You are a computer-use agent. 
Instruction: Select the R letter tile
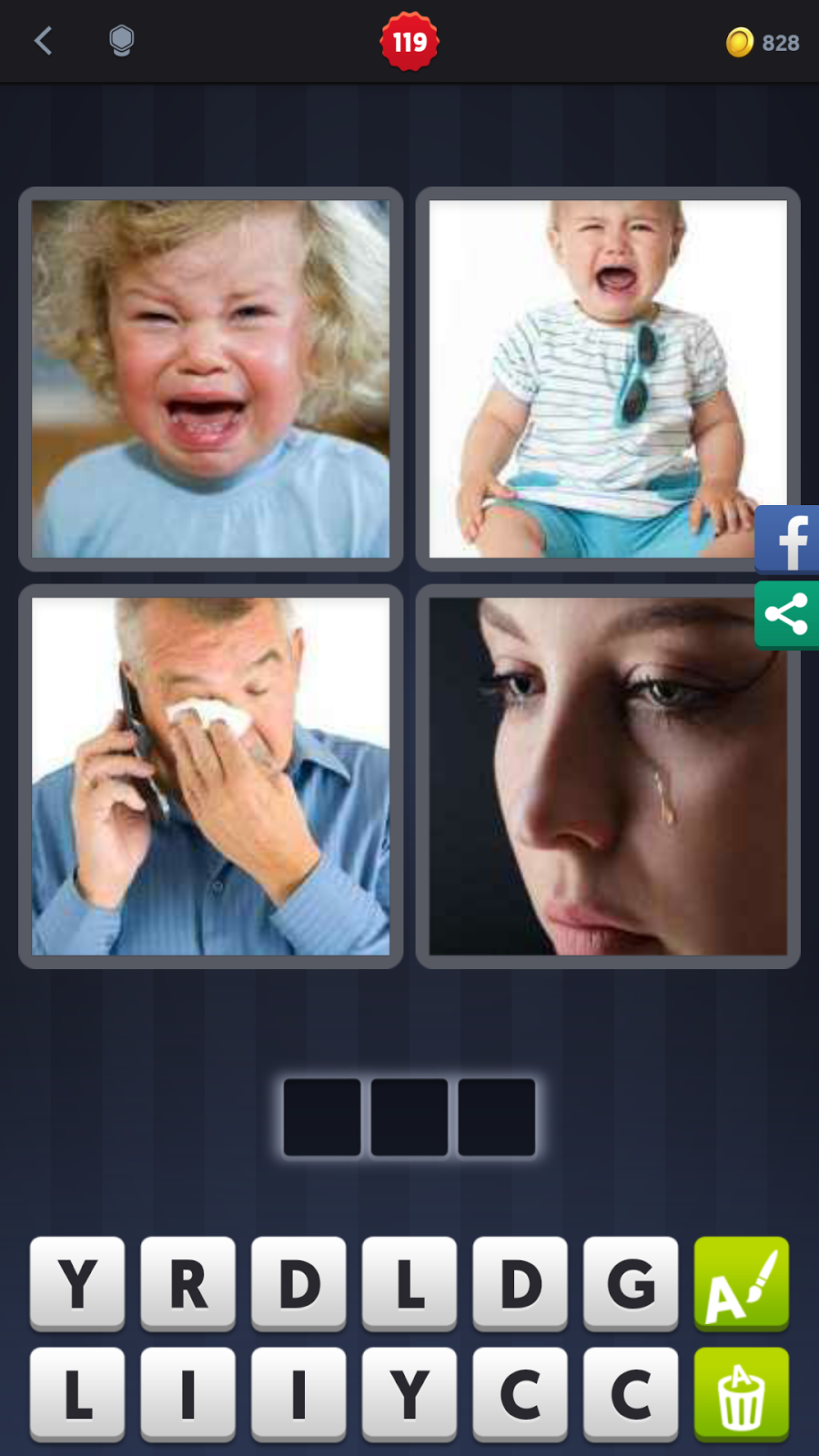(x=188, y=1284)
